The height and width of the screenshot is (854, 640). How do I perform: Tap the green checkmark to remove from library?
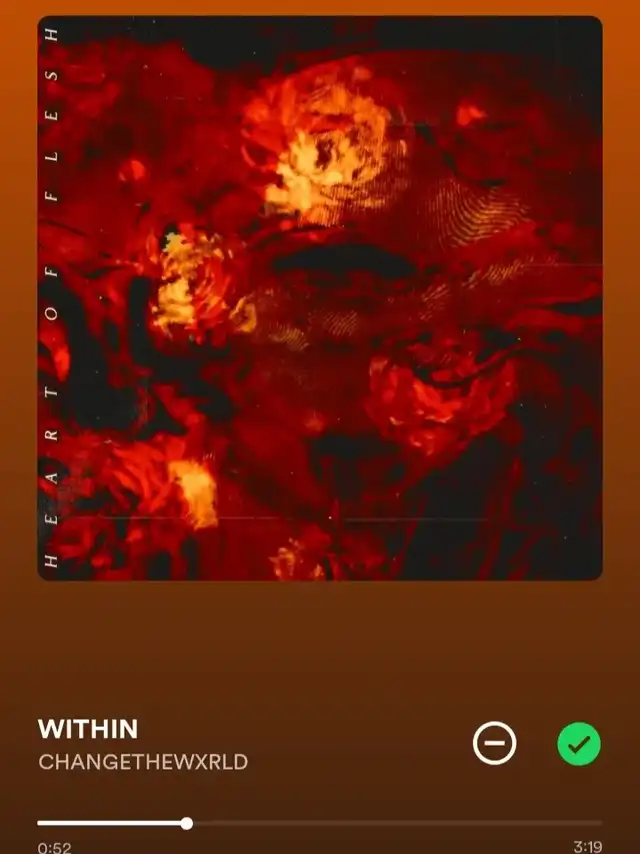point(579,744)
